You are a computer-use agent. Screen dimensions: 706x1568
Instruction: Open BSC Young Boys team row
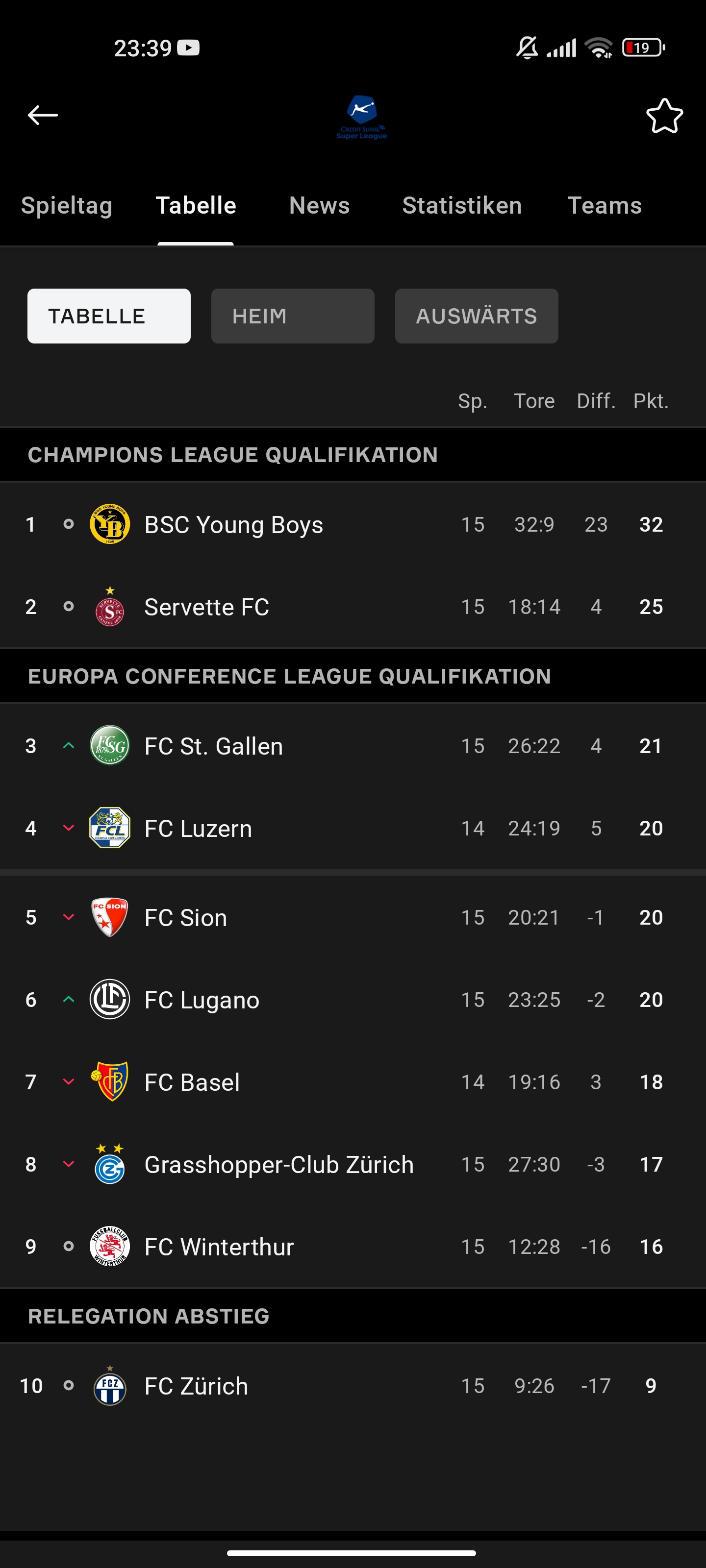353,525
